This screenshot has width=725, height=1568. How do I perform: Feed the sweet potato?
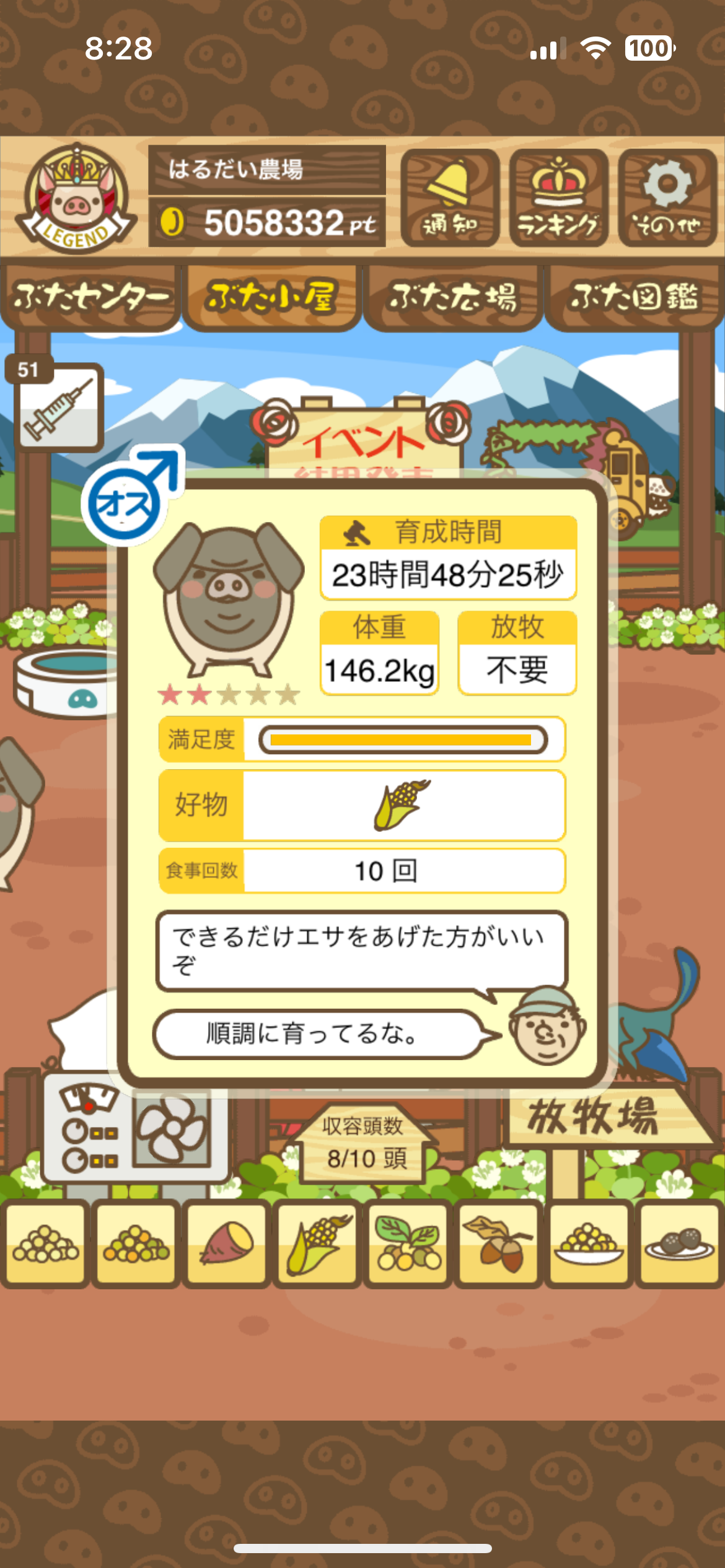tap(226, 1244)
